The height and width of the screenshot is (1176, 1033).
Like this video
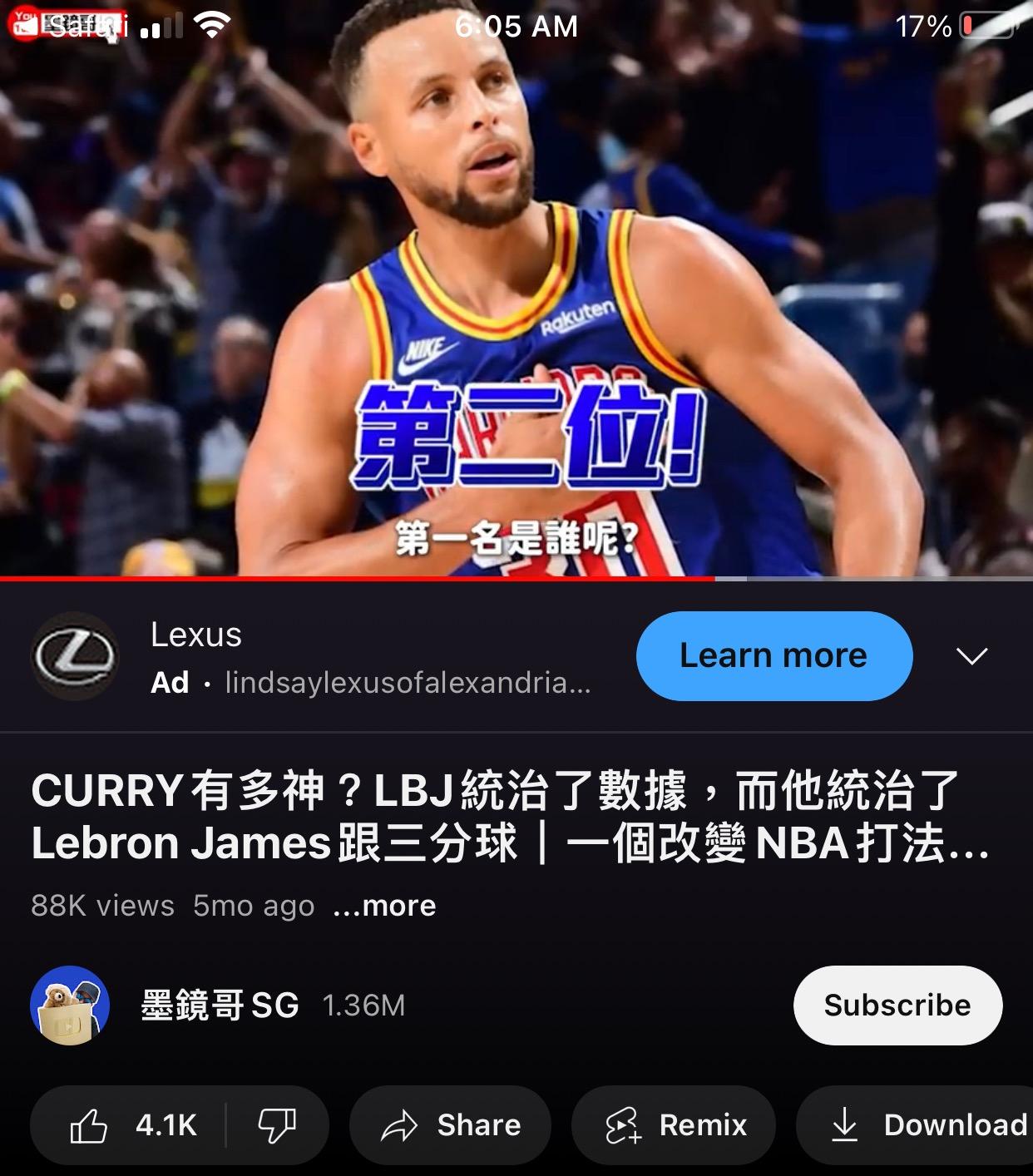click(133, 1125)
